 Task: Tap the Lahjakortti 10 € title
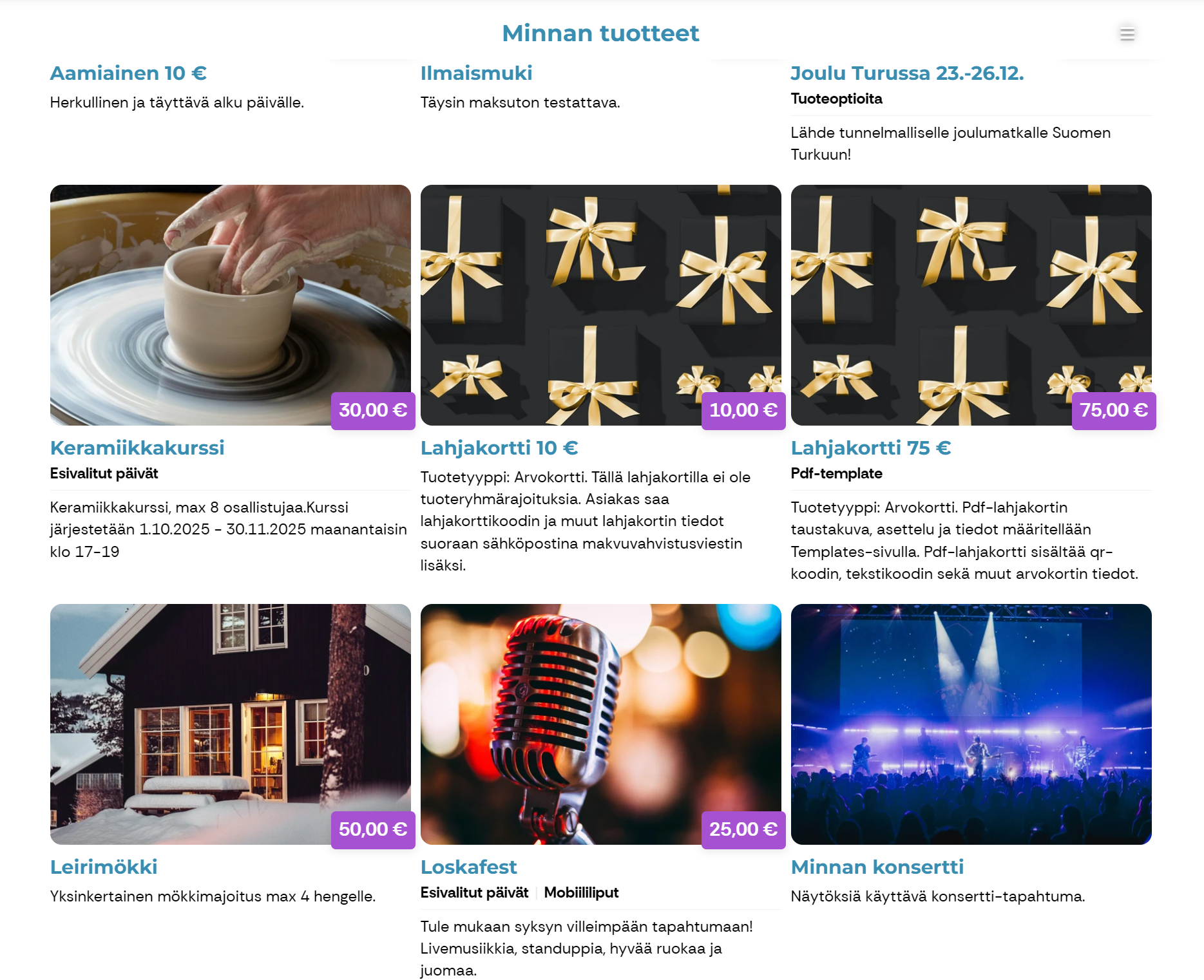tap(499, 448)
